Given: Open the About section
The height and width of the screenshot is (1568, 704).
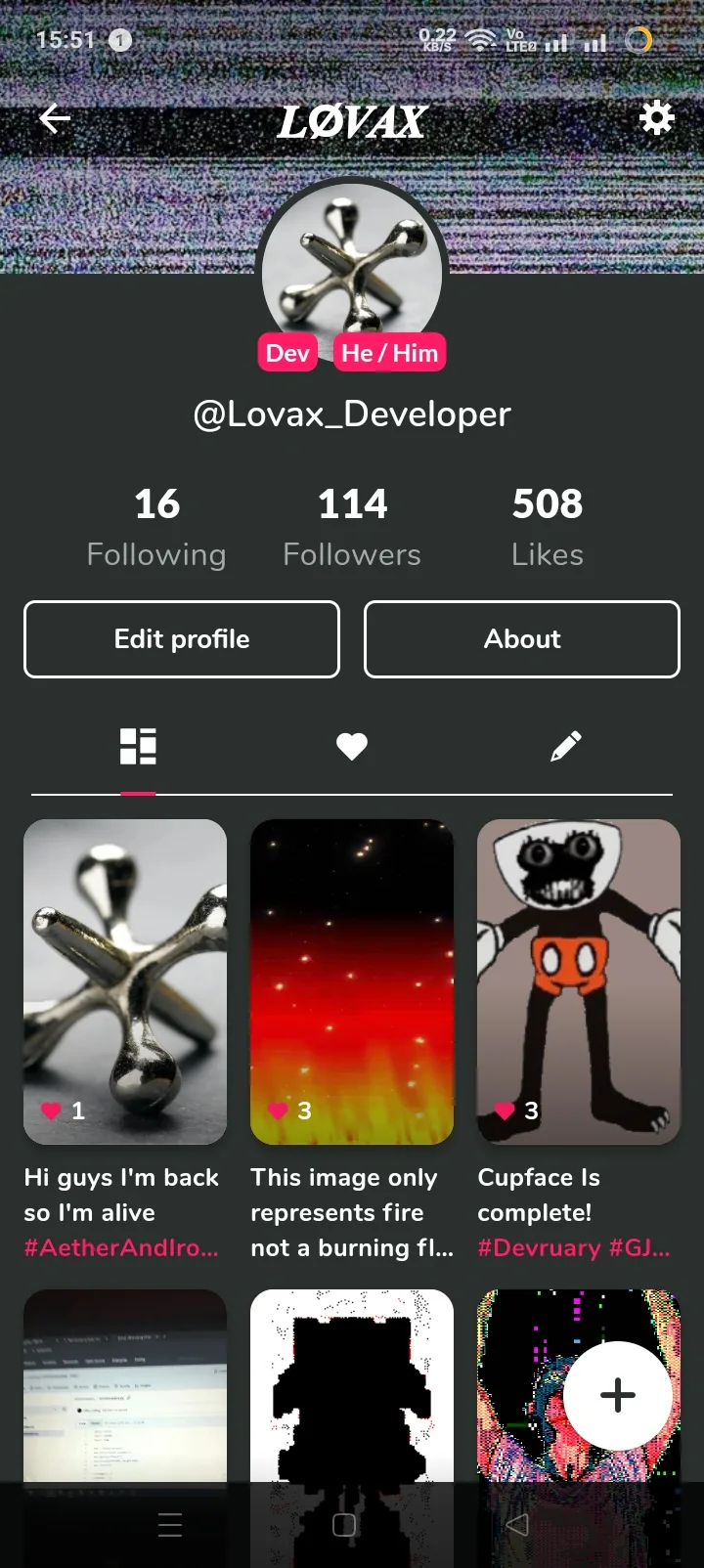Looking at the screenshot, I should (x=522, y=639).
